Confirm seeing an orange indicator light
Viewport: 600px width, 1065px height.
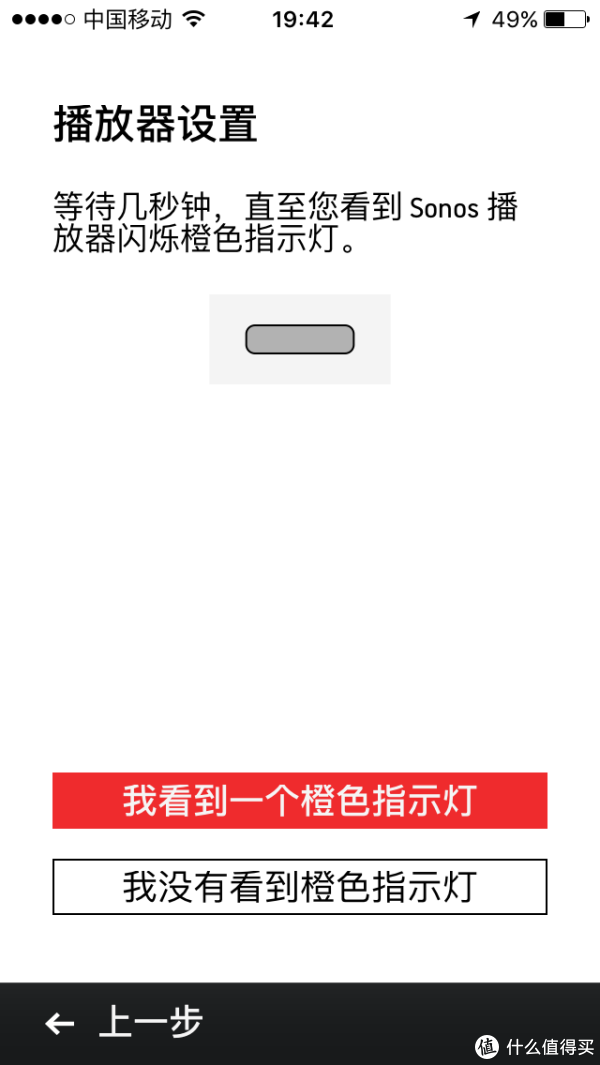(300, 800)
